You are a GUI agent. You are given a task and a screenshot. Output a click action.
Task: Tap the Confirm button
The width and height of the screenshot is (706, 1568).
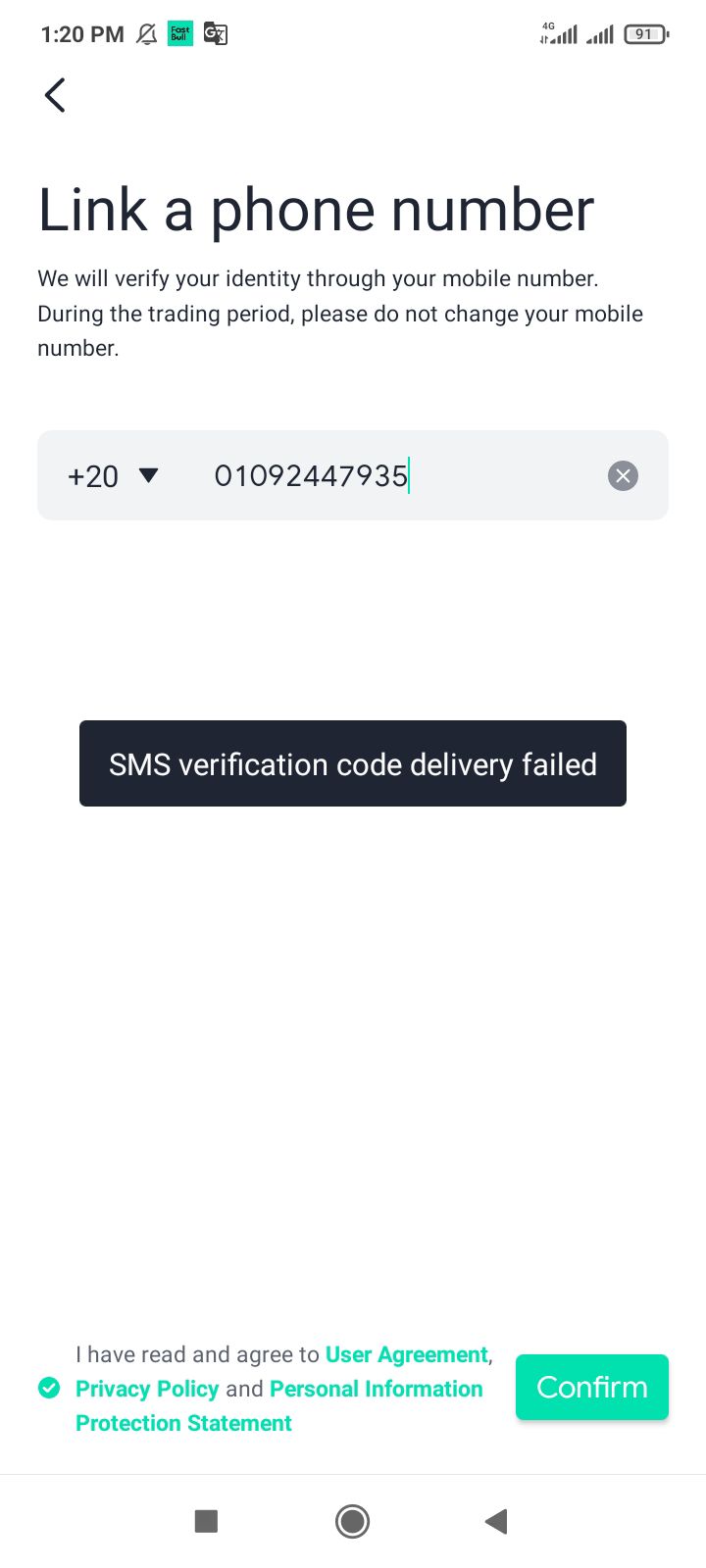click(591, 1387)
